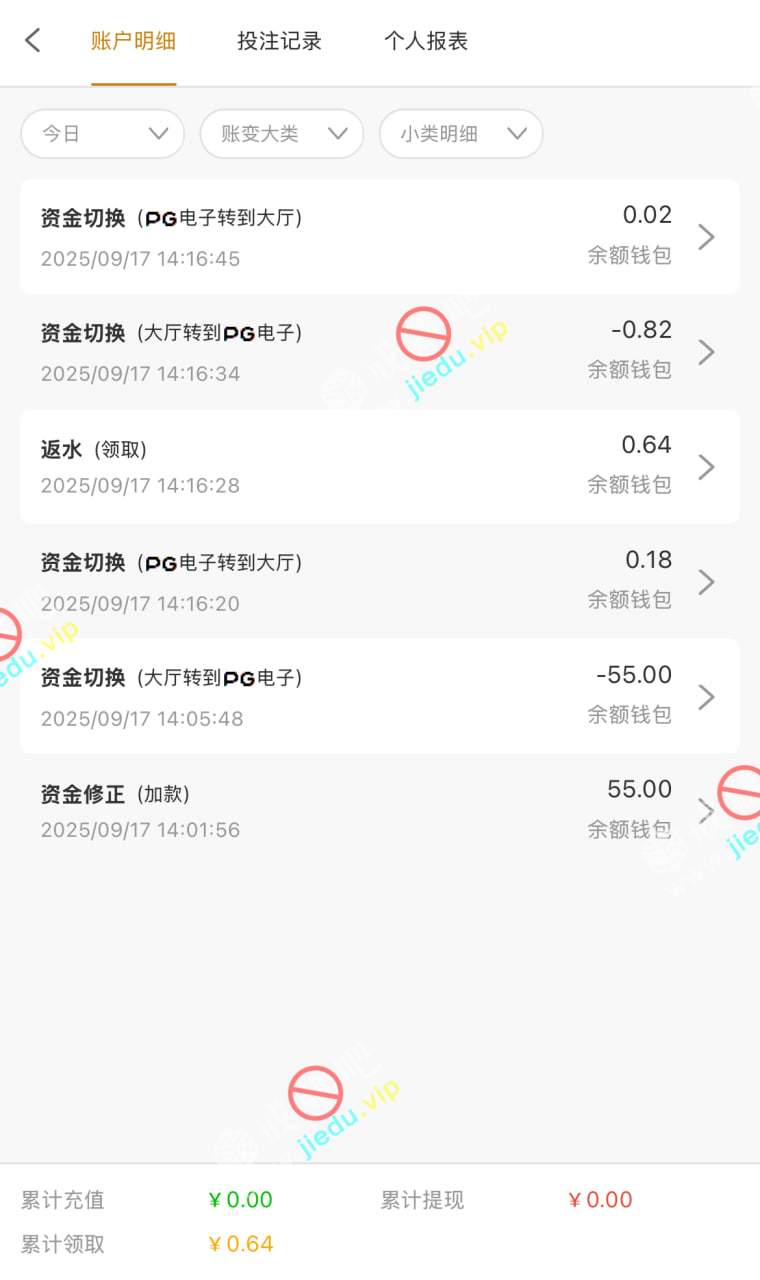Open the 账变大类 filter dropdown
The width and height of the screenshot is (760, 1280).
pyautogui.click(x=282, y=134)
